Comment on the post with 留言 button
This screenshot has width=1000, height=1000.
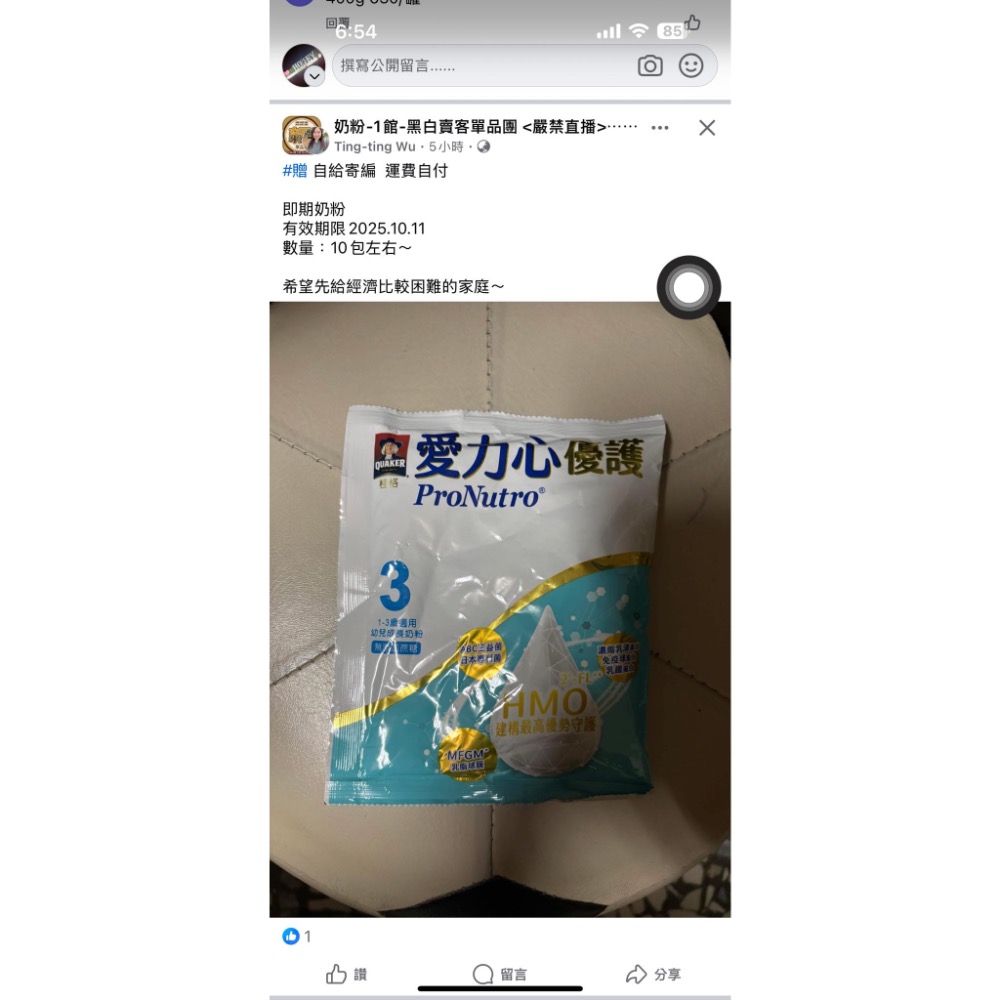(500, 974)
